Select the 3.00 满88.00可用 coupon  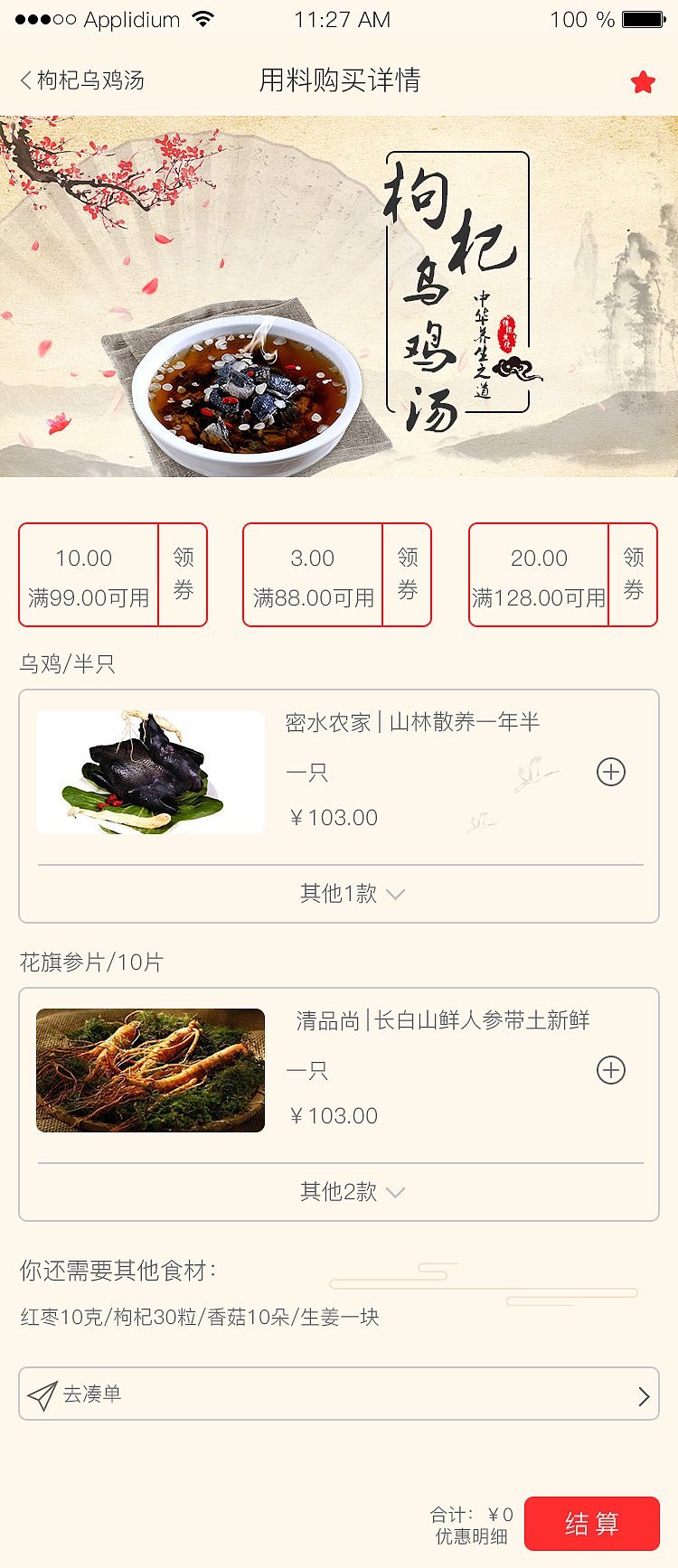pos(312,575)
